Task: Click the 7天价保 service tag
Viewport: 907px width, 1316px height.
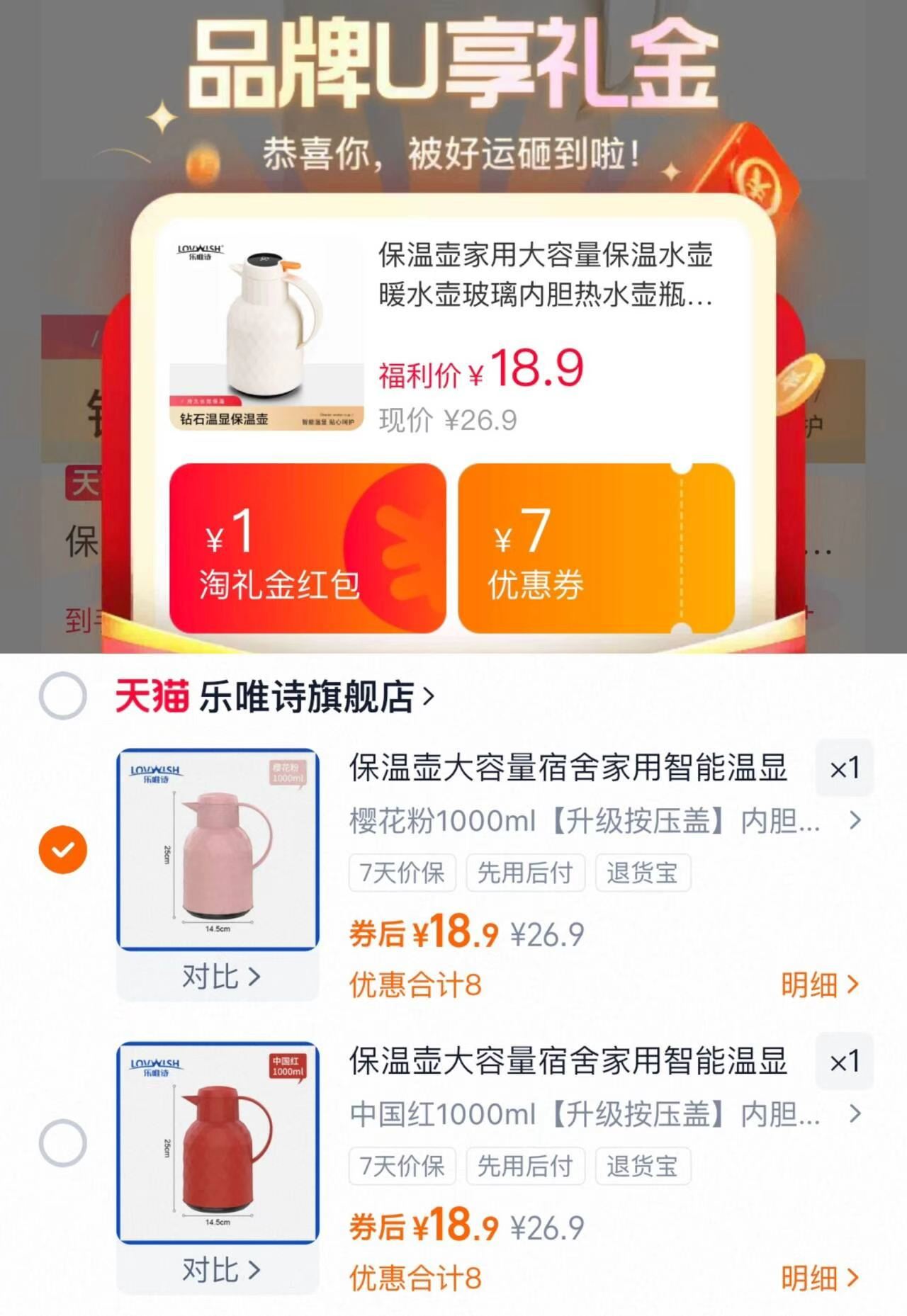Action: [403, 873]
